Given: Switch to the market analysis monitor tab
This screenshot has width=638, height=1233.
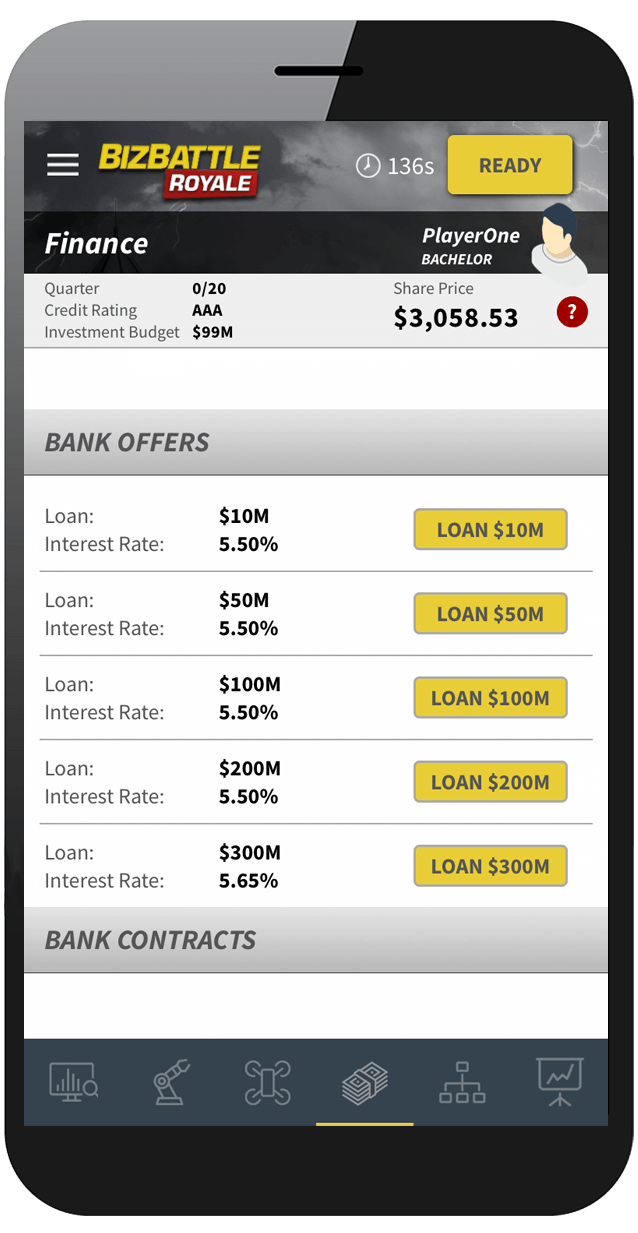Looking at the screenshot, I should click(73, 1083).
